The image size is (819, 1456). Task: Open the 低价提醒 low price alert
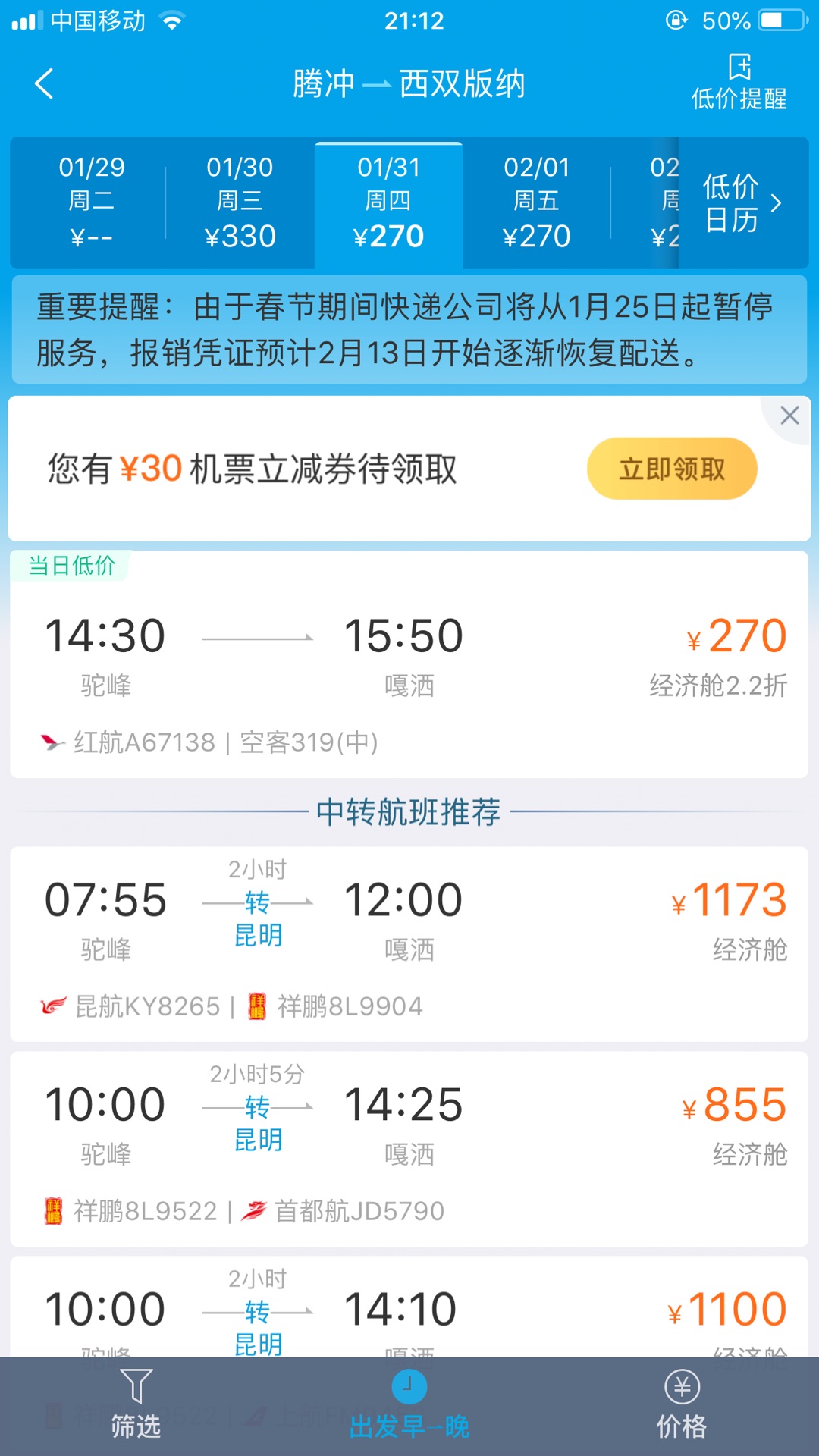coord(739,82)
